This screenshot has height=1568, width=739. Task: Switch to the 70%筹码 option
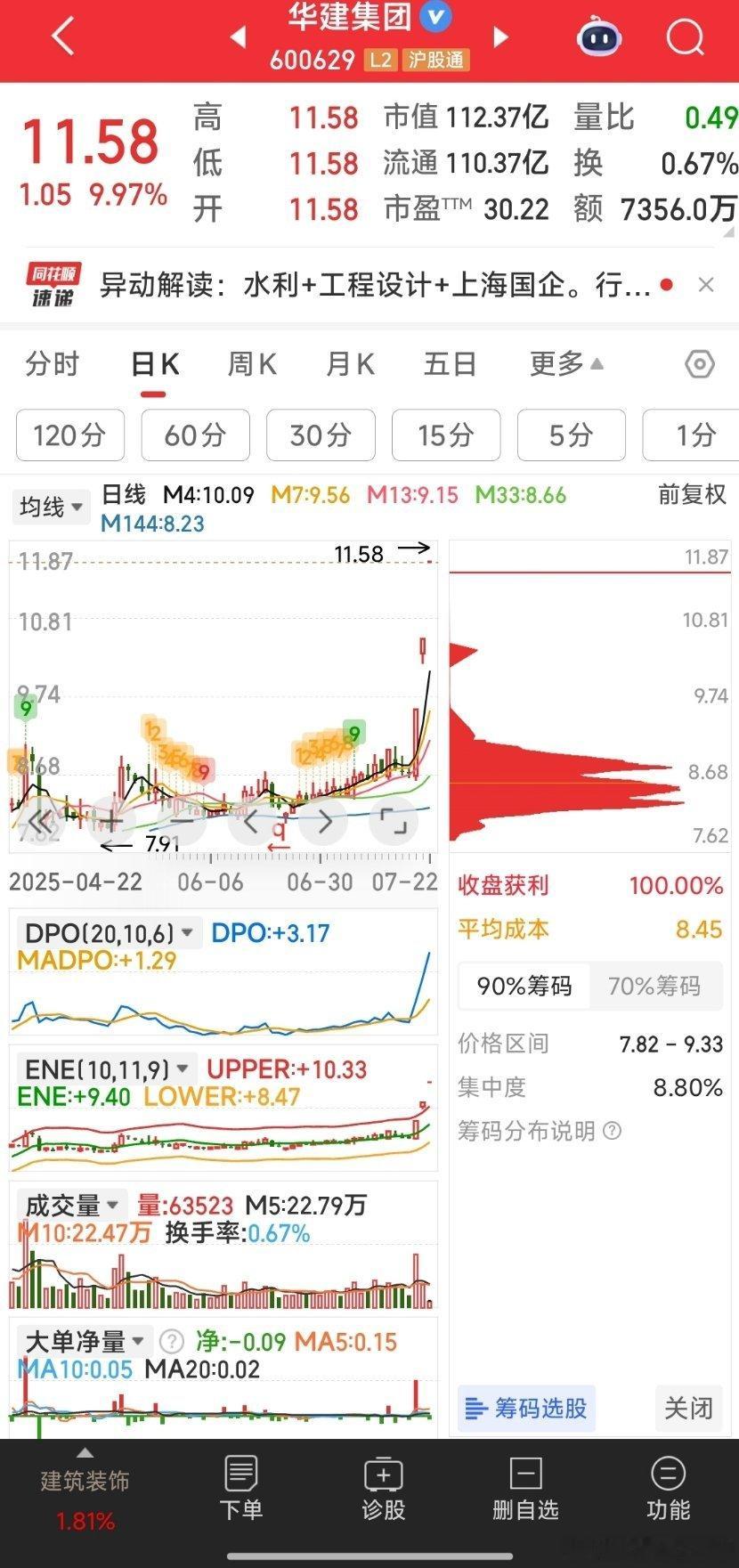pyautogui.click(x=654, y=987)
